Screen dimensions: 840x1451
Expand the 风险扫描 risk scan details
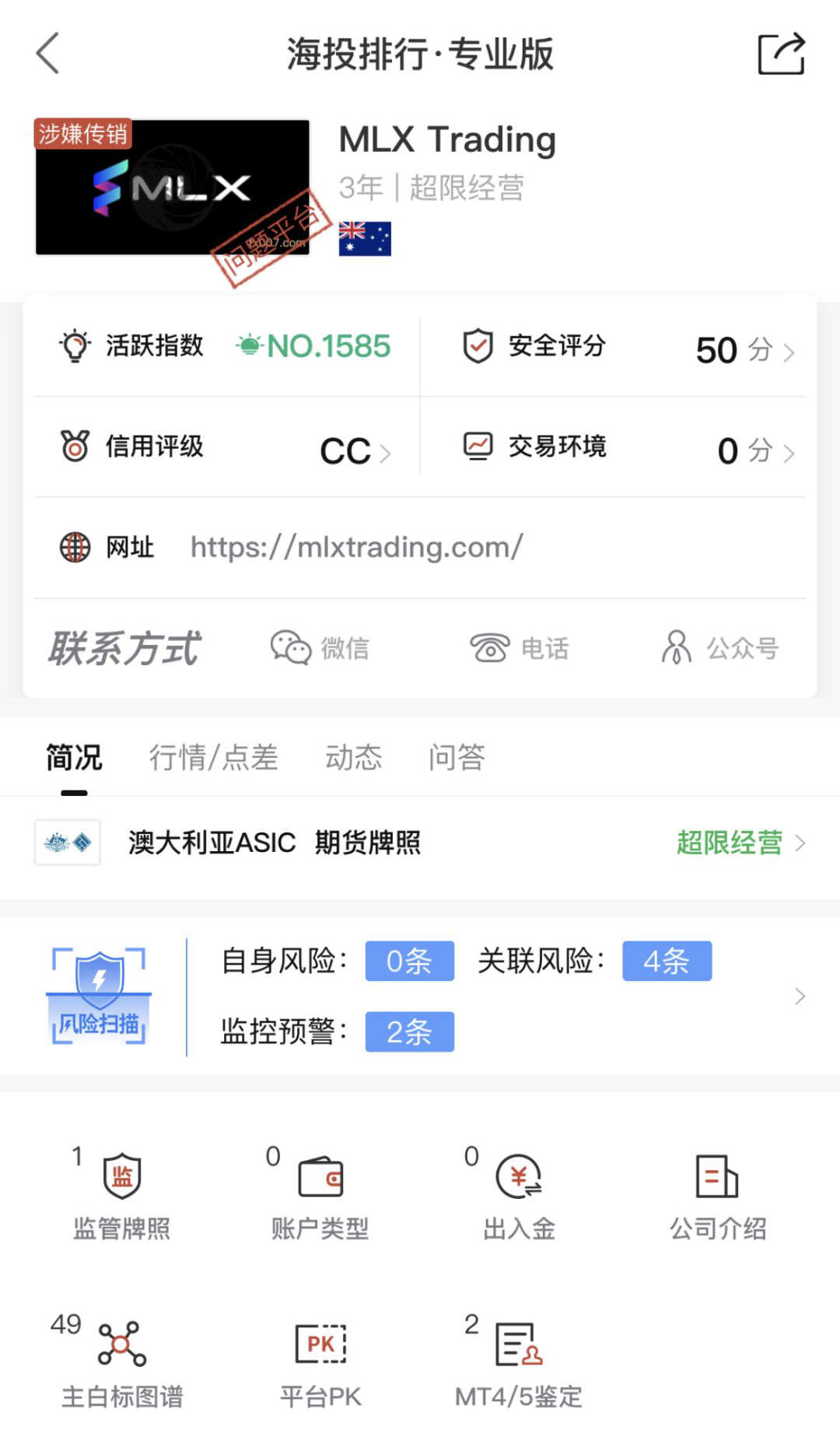[x=800, y=997]
